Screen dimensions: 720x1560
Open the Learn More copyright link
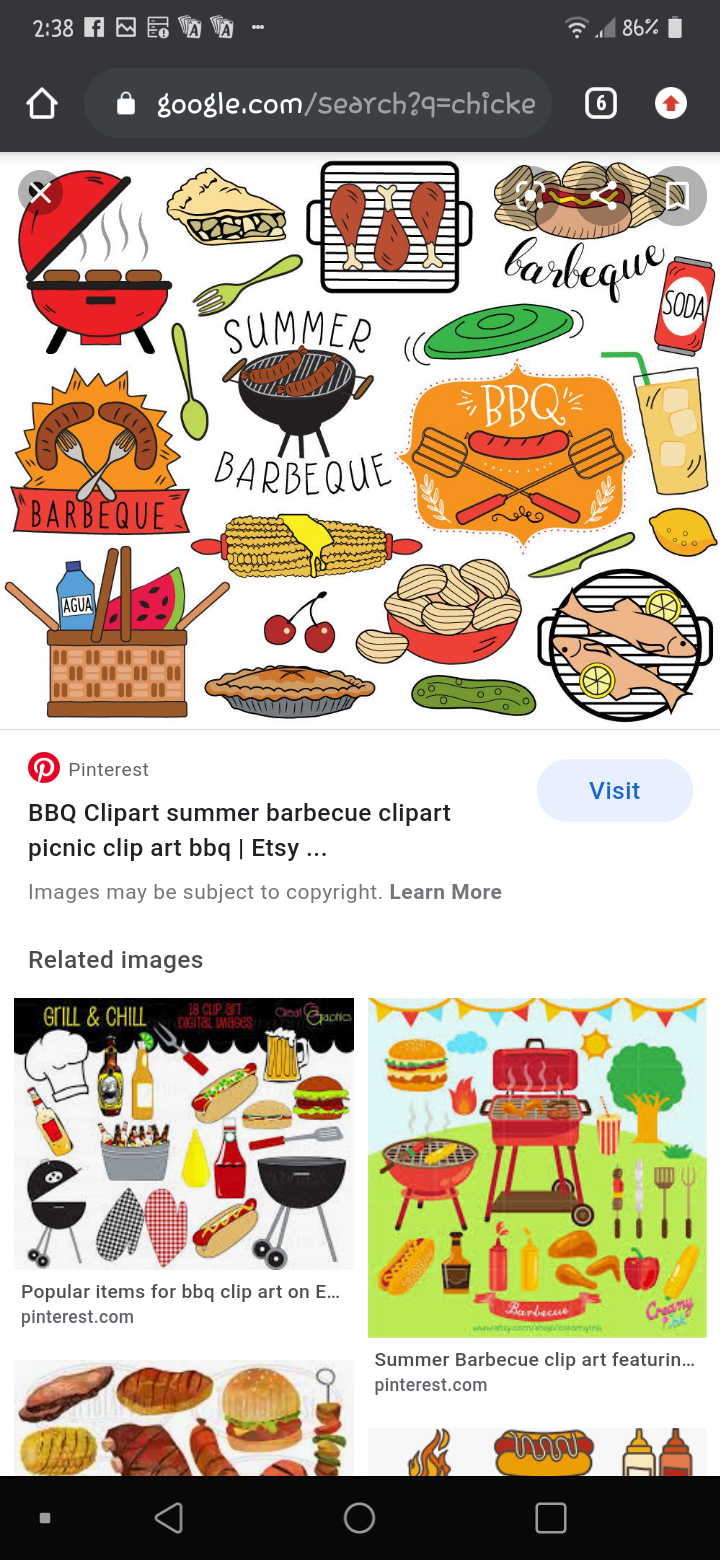tap(445, 891)
